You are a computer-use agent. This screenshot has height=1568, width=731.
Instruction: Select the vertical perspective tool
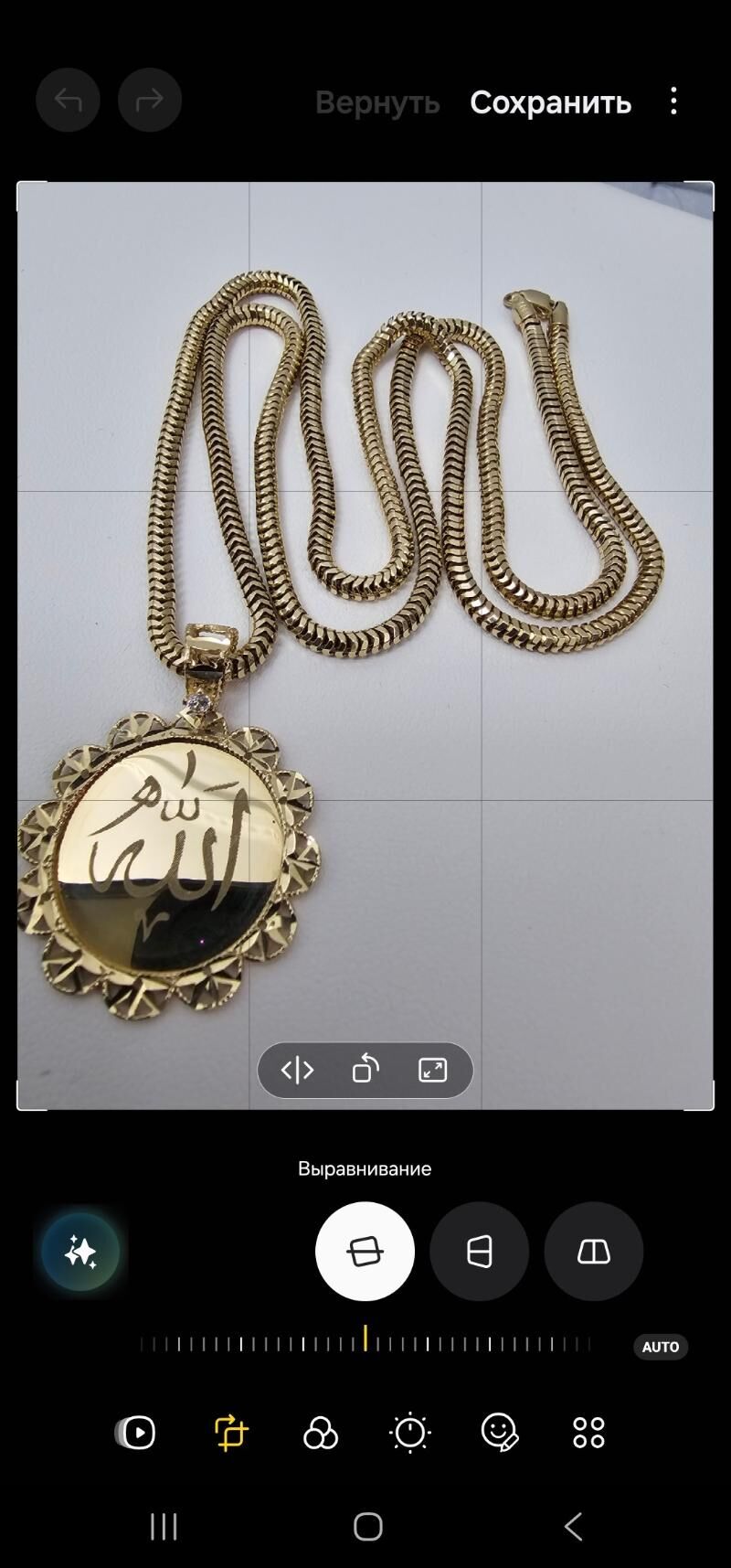tap(479, 1252)
